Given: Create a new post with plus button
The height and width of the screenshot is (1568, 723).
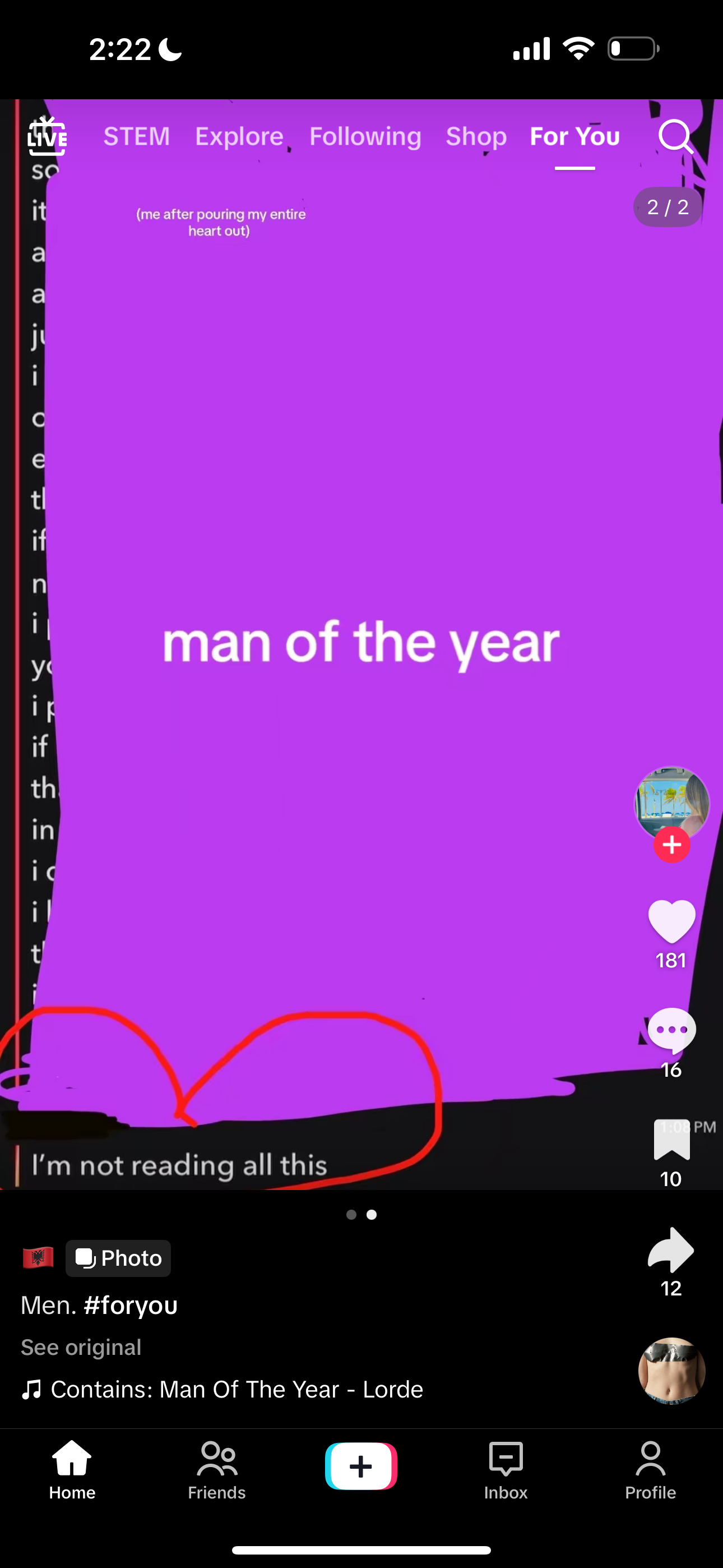Looking at the screenshot, I should [x=361, y=1466].
